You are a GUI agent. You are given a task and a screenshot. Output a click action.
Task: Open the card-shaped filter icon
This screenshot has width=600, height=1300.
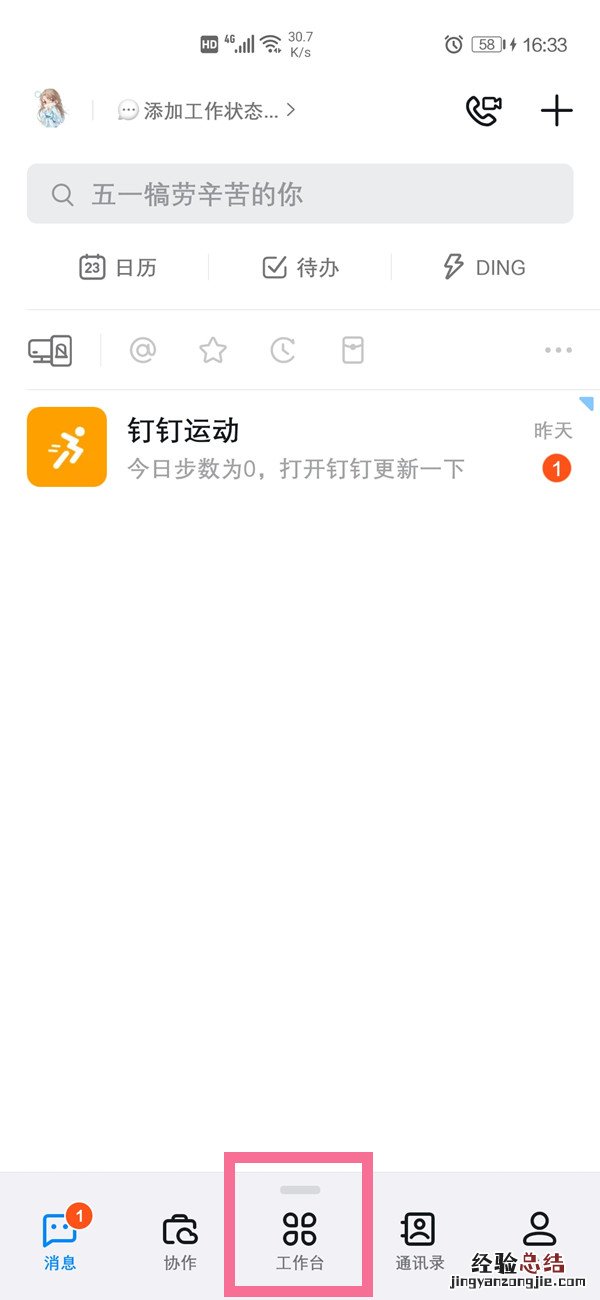[x=353, y=350]
